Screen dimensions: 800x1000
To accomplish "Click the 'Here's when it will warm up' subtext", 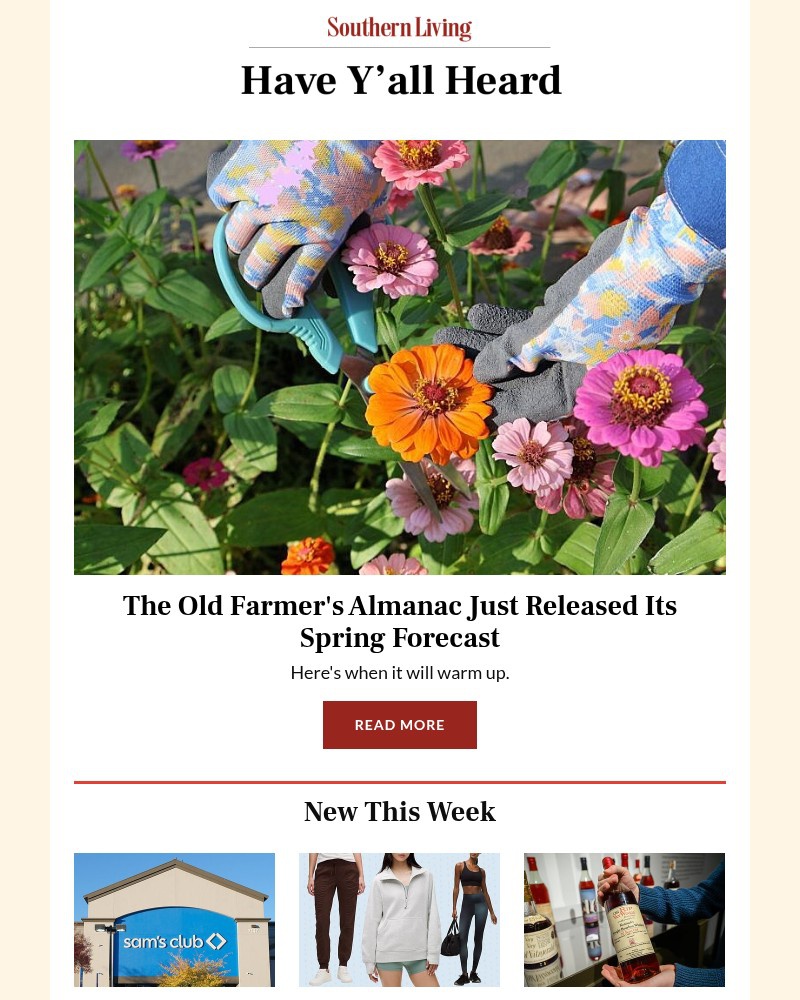I will (399, 672).
